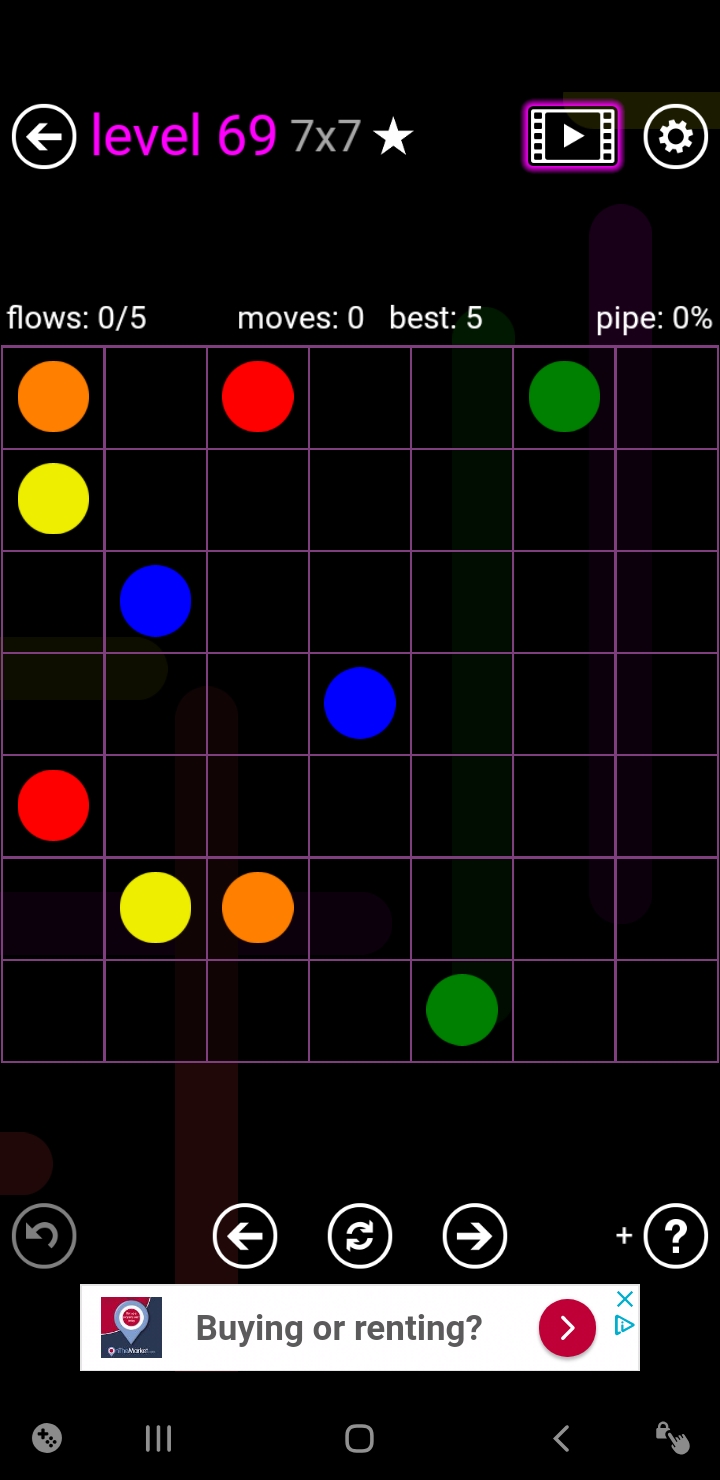Viewport: 720px width, 1480px height.
Task: Go back using the top-left arrow
Action: 44,136
